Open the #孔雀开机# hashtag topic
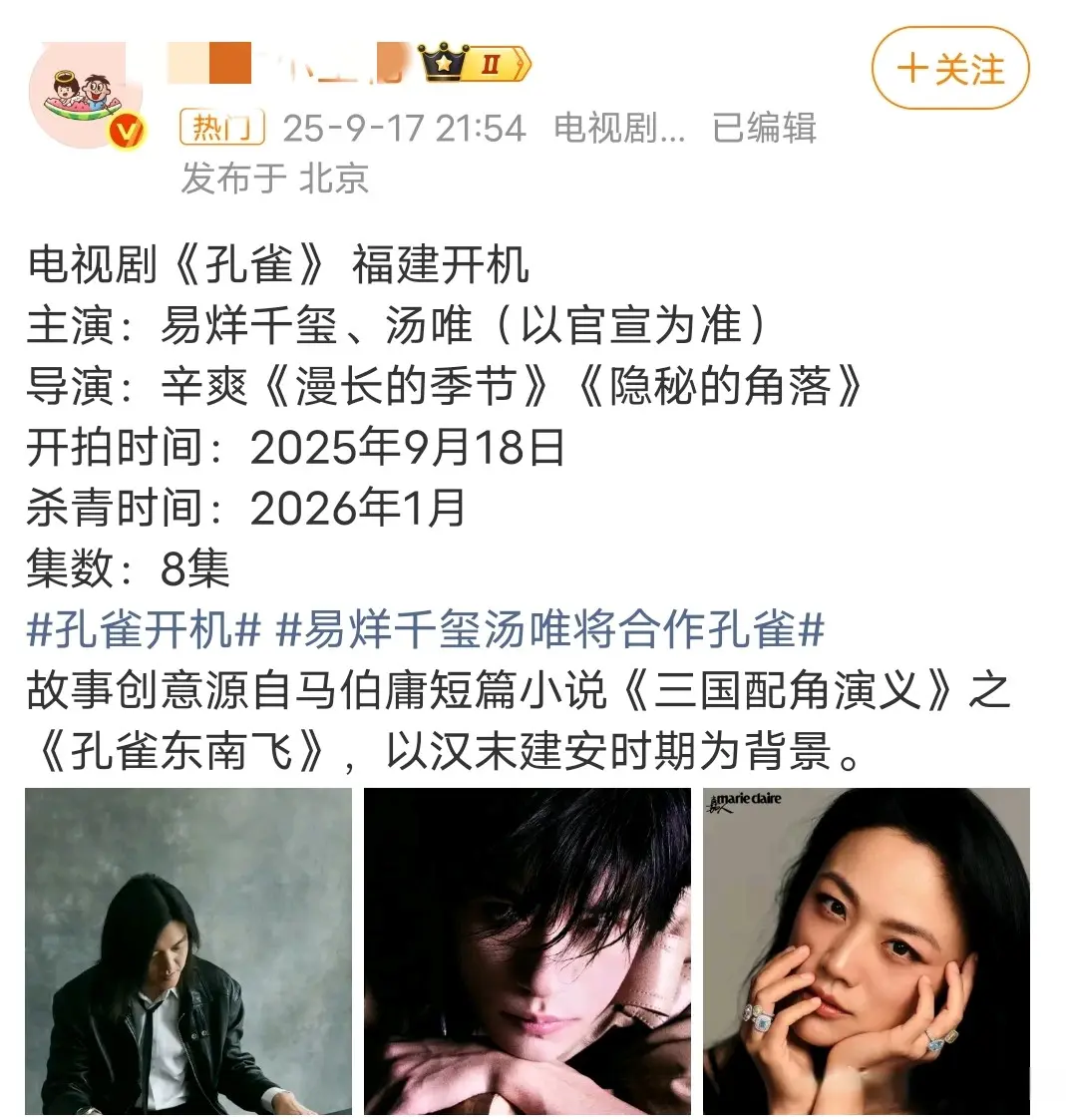The height and width of the screenshot is (1120, 1066). click(x=144, y=630)
